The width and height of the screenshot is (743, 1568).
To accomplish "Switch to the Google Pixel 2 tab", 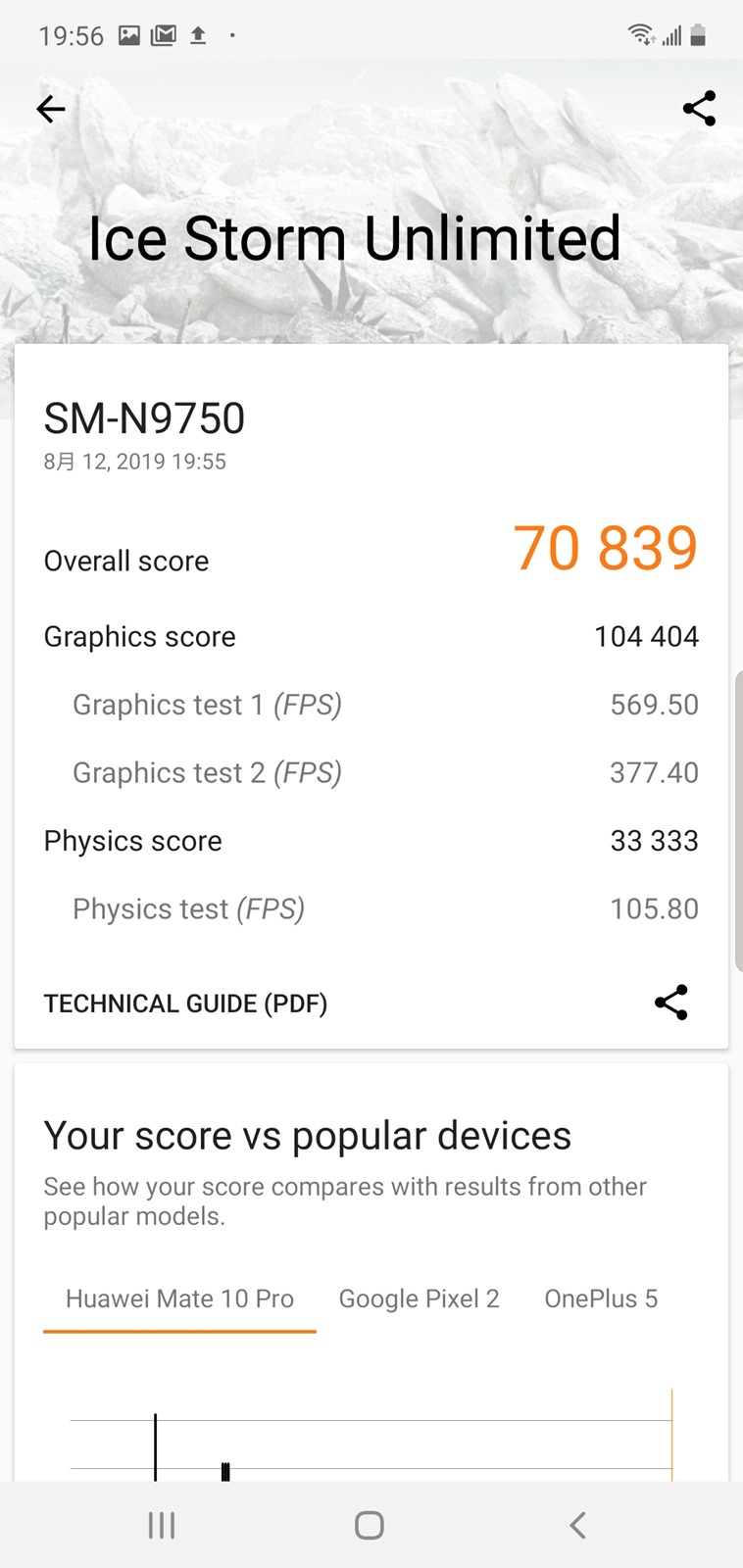I will (419, 1298).
